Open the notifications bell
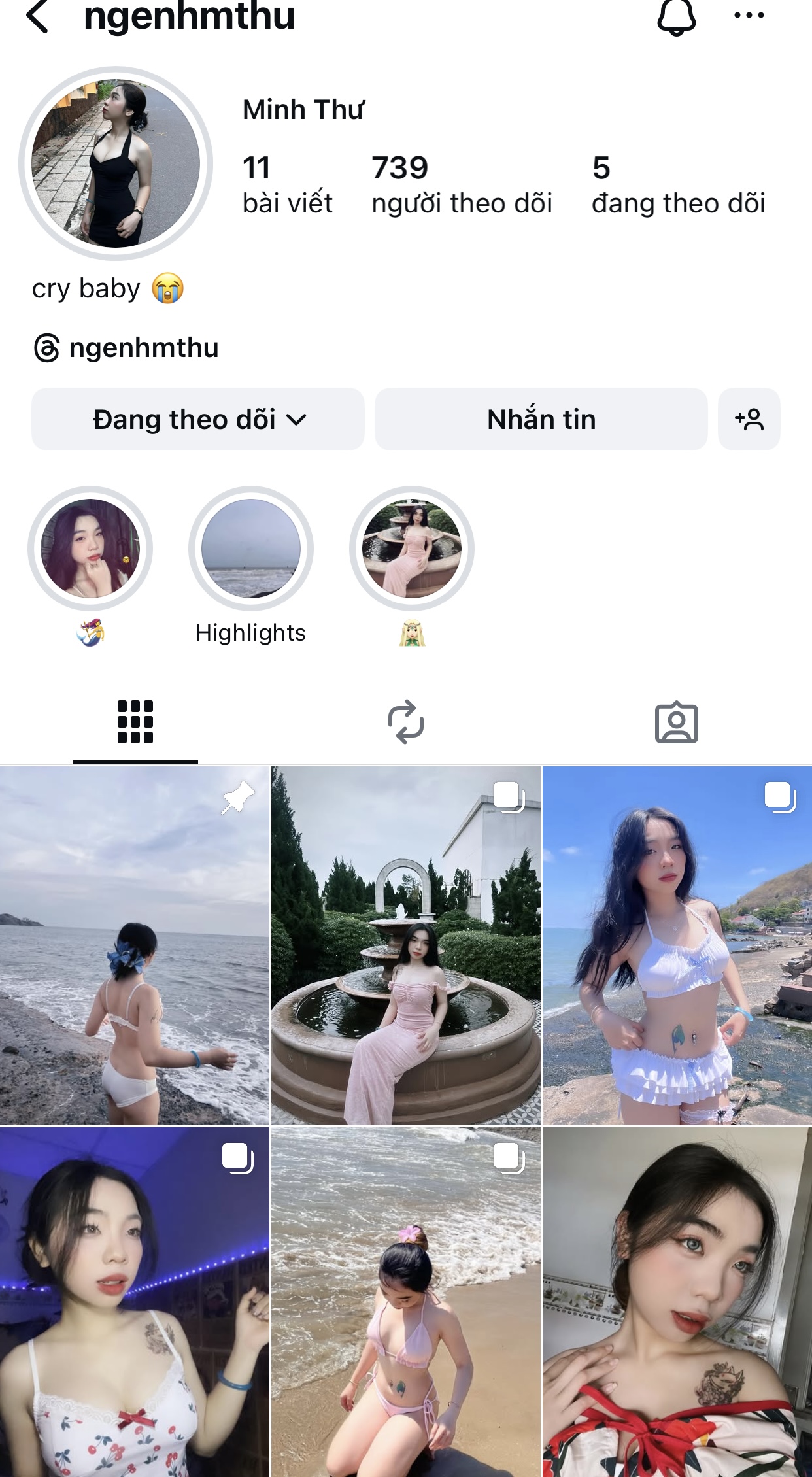The image size is (812, 1477). [x=676, y=16]
